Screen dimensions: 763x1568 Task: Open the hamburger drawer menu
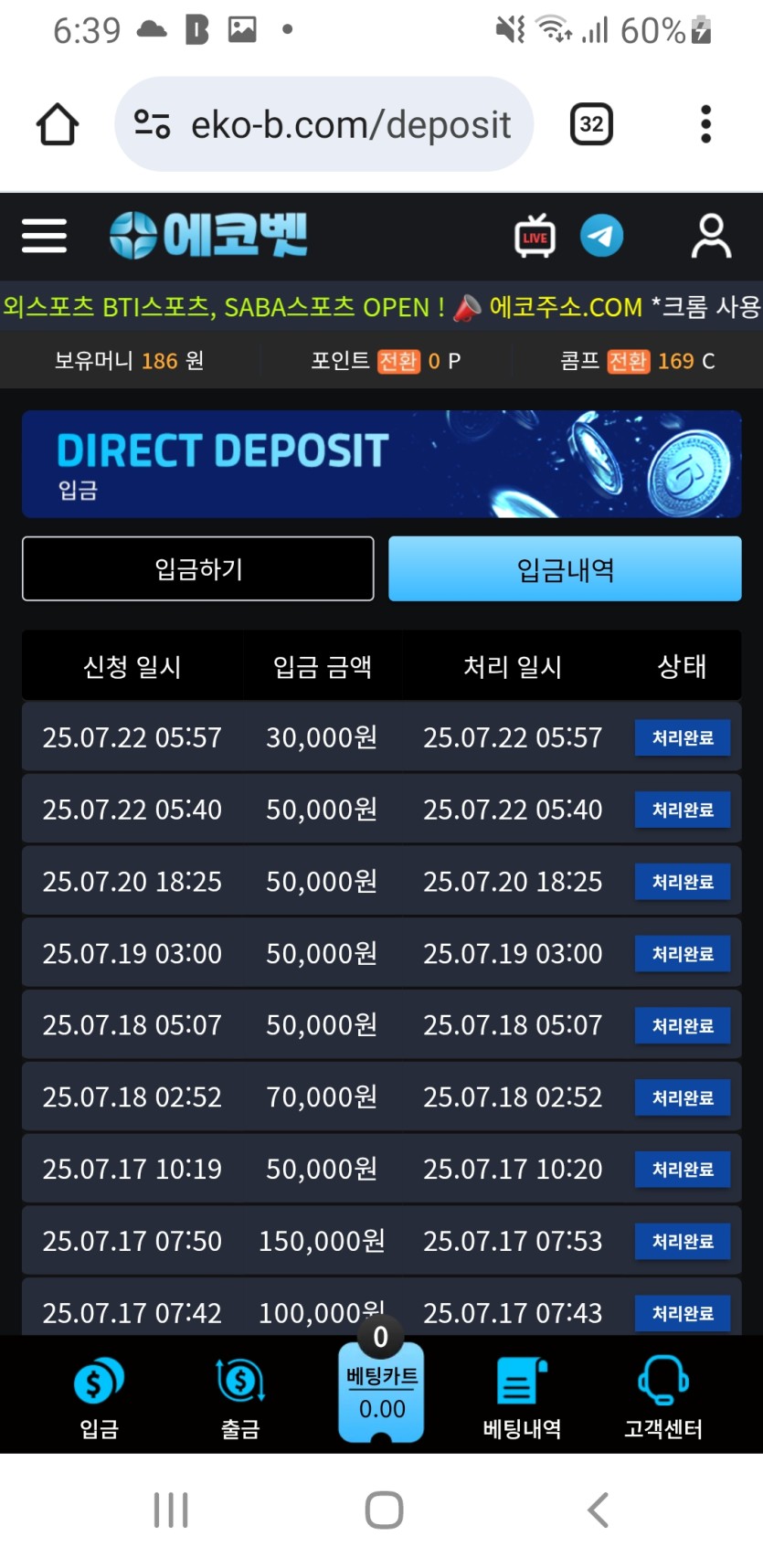pyautogui.click(x=44, y=236)
